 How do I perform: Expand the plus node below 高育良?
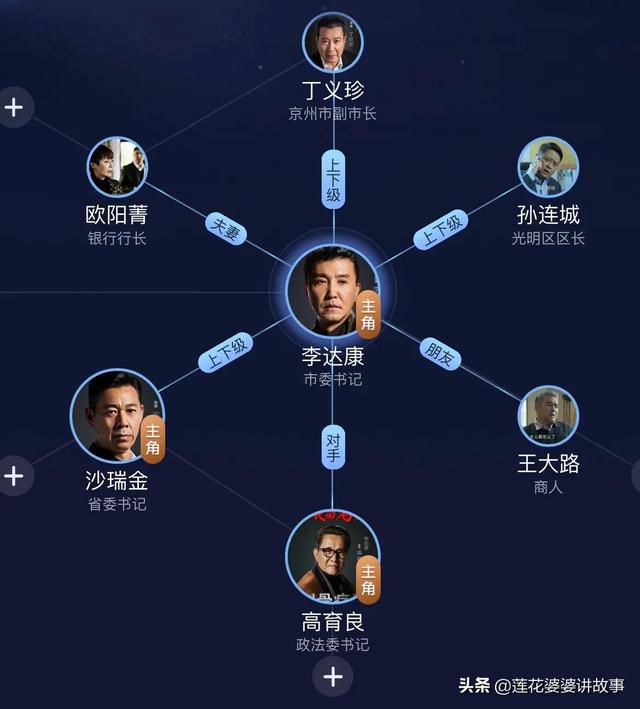(x=333, y=677)
